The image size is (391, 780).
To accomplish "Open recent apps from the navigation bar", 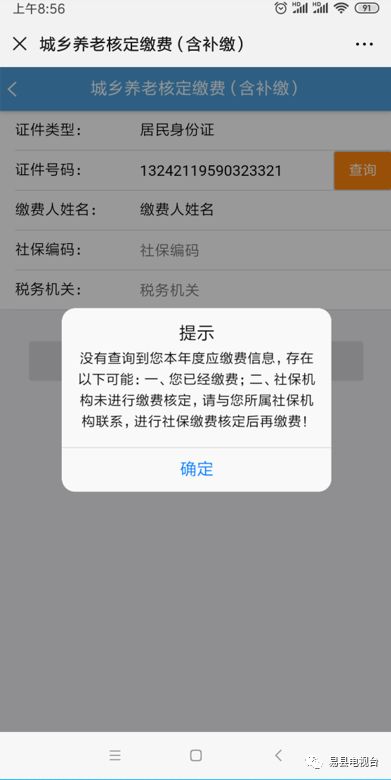I will click(x=115, y=756).
